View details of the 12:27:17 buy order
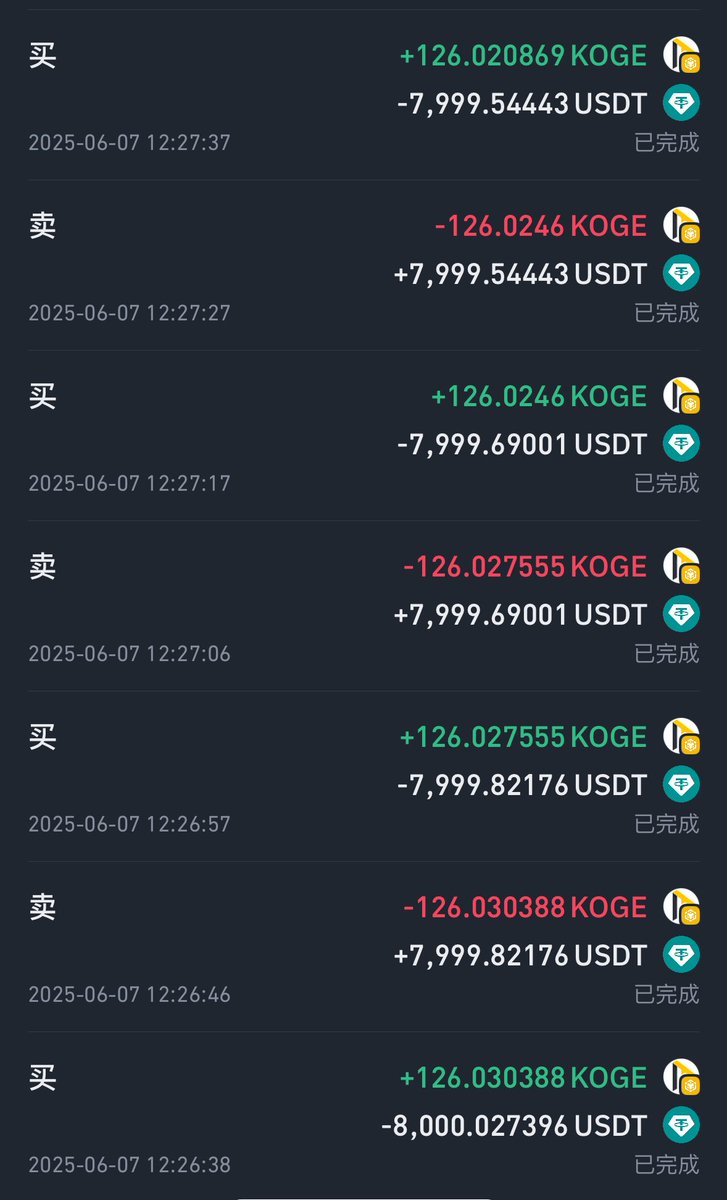The height and width of the screenshot is (1200, 727). point(363,436)
